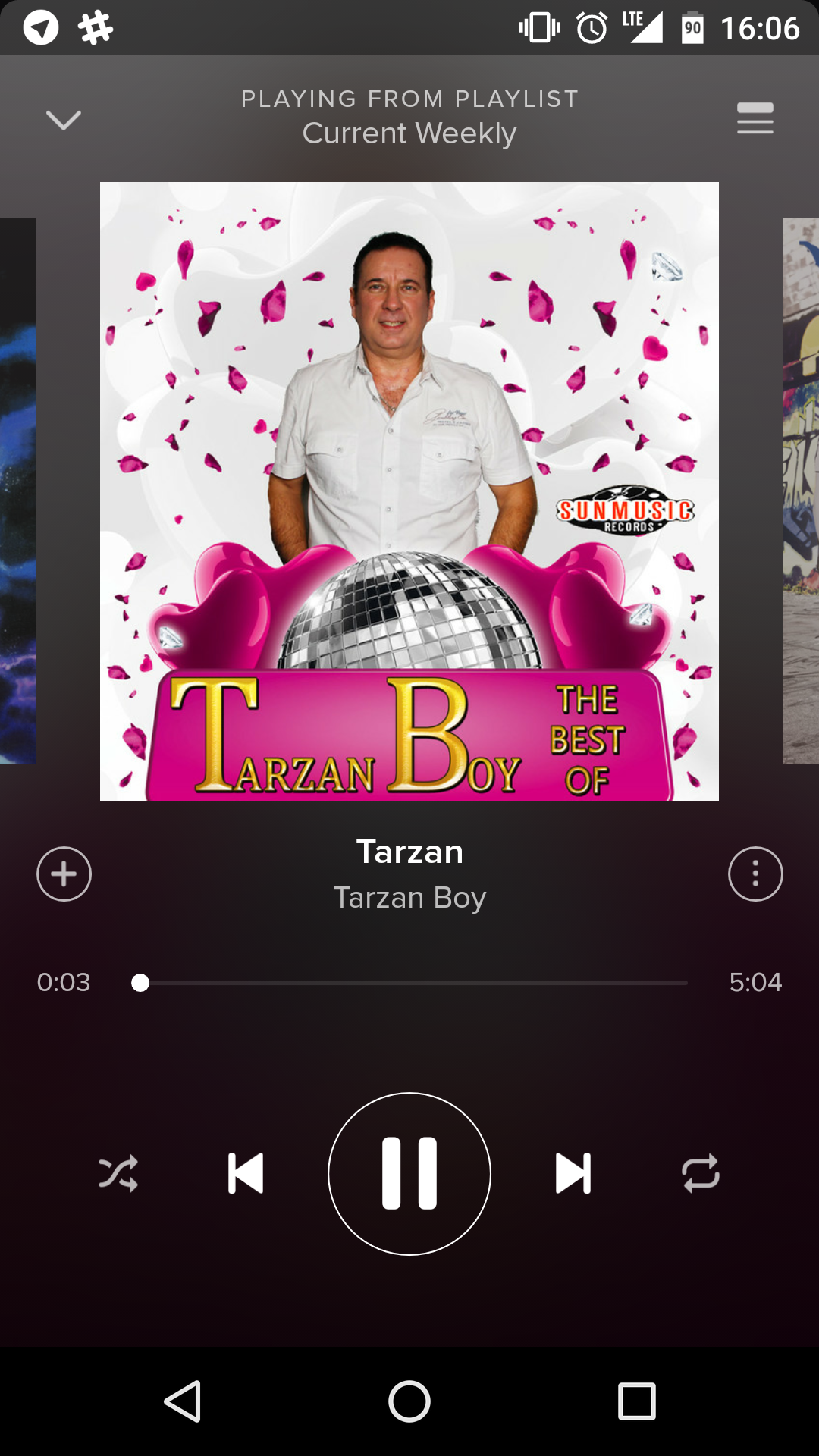
Task: Toggle repeat mode
Action: tap(700, 1173)
